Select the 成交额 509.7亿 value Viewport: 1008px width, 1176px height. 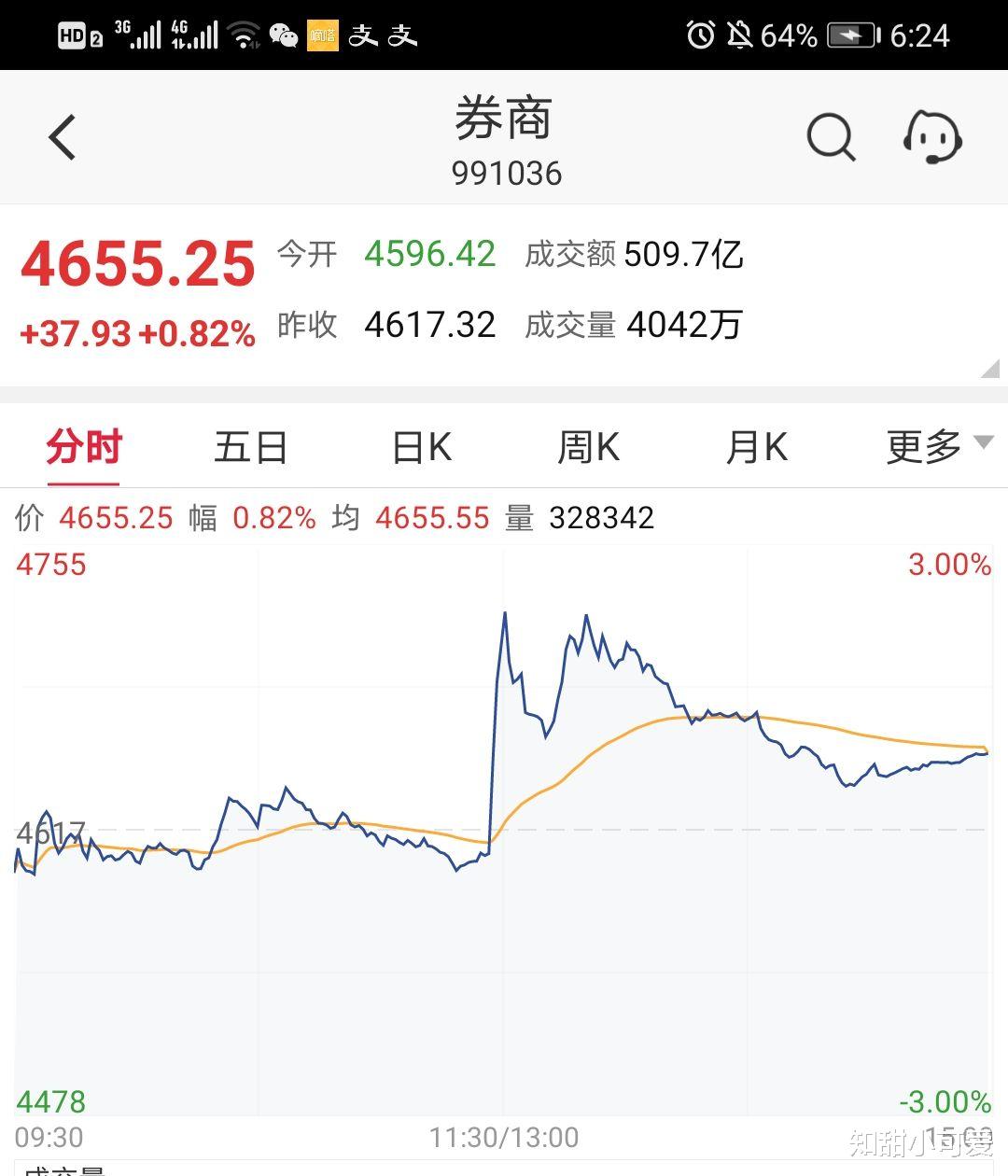685,254
